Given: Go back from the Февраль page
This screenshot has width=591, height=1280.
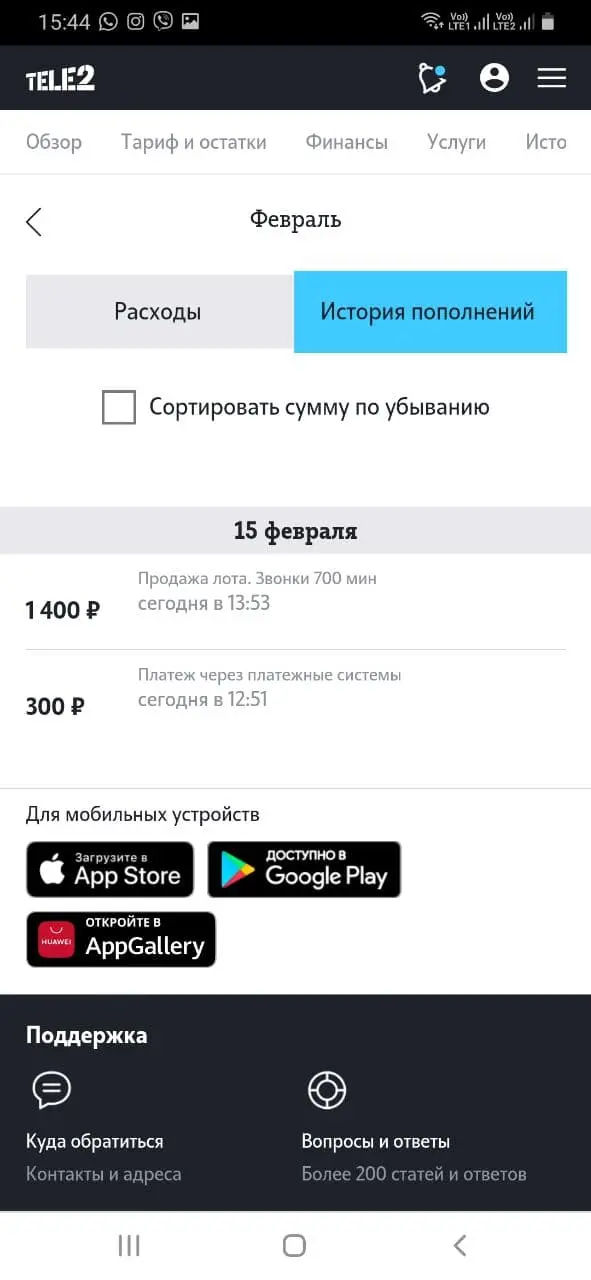Looking at the screenshot, I should (x=34, y=221).
